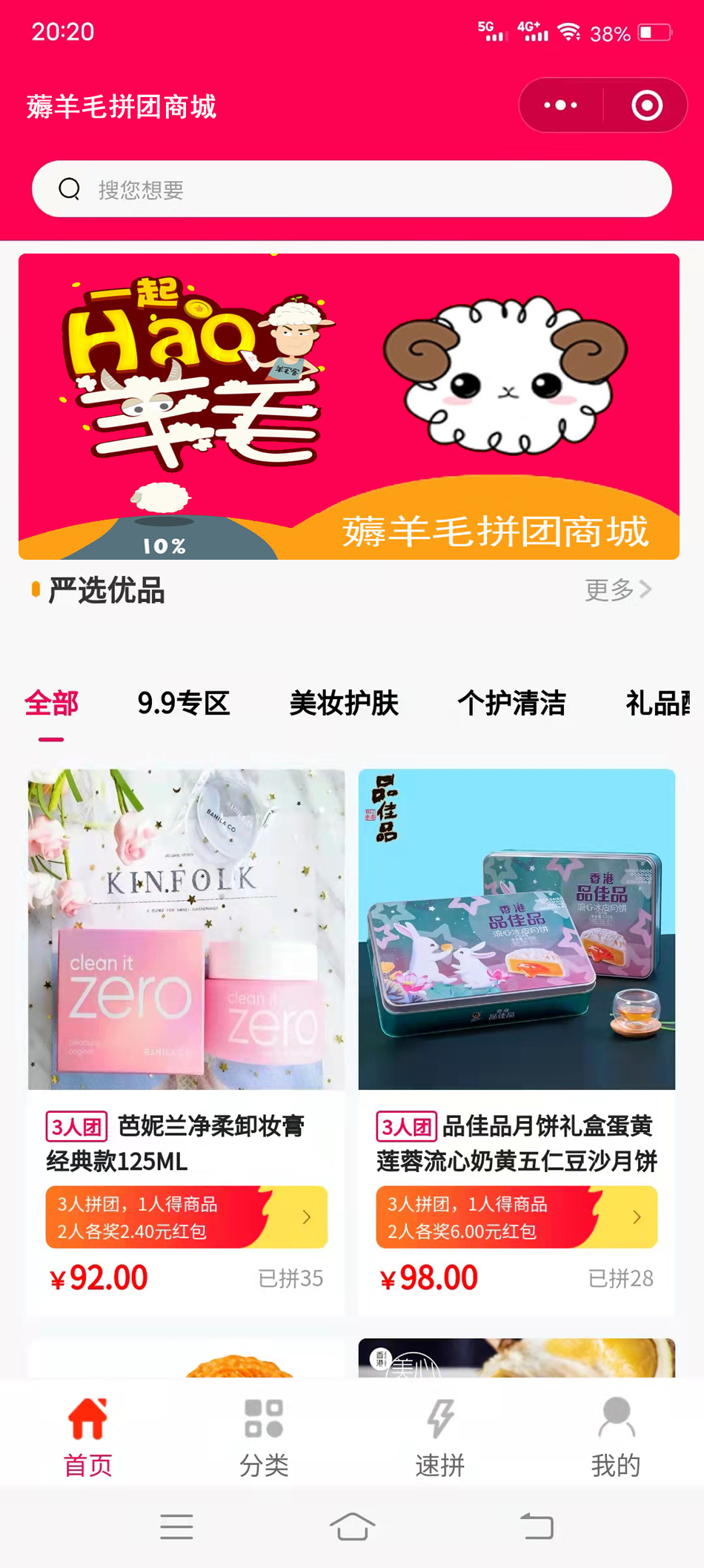The image size is (704, 1568).
Task: View 更多 in 严选优品
Action: (x=617, y=590)
